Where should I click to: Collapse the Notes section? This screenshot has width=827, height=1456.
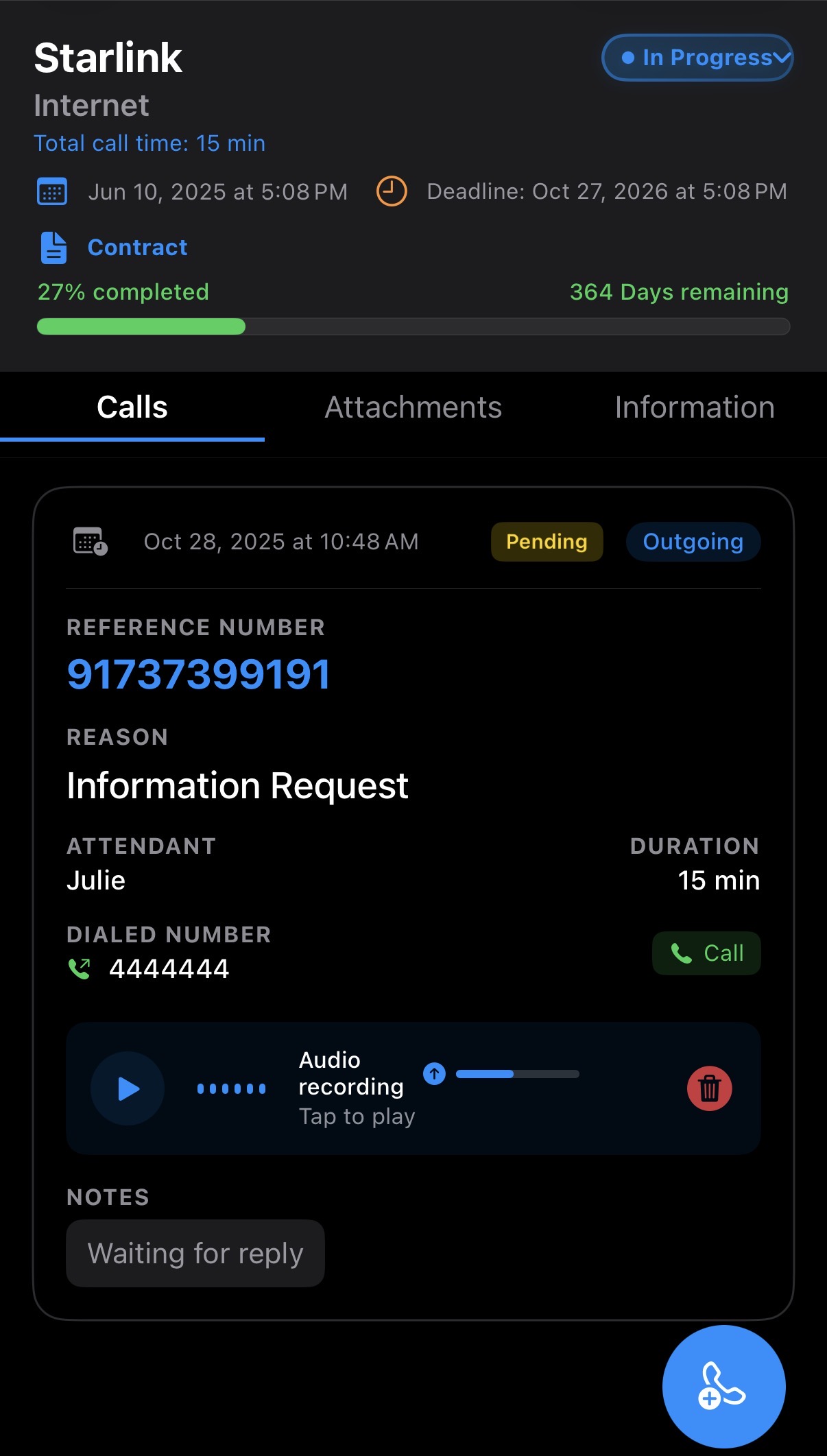point(108,1197)
